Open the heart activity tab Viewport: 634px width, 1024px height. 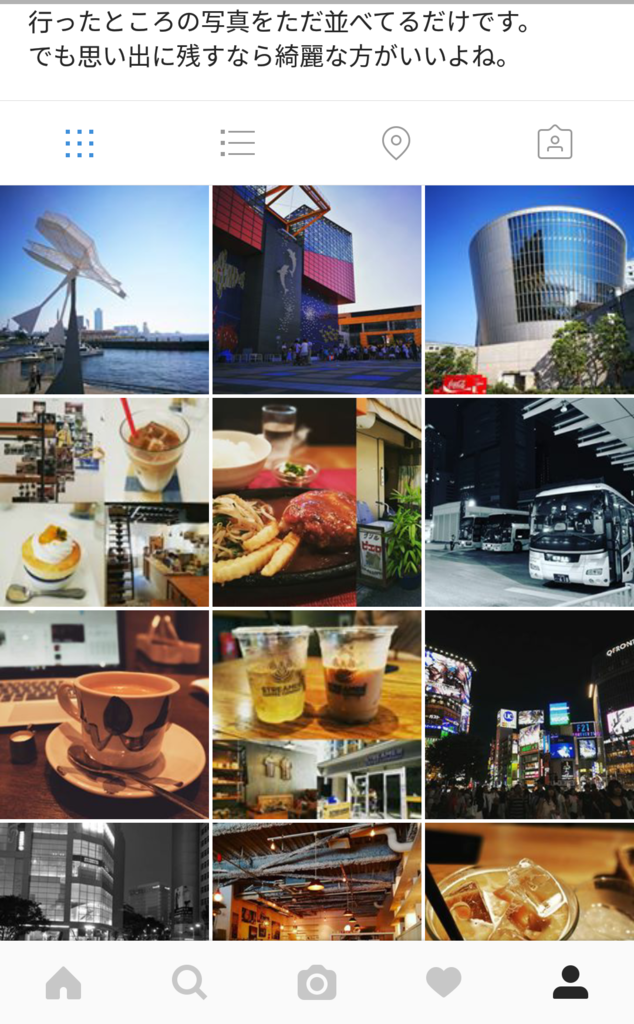click(443, 983)
